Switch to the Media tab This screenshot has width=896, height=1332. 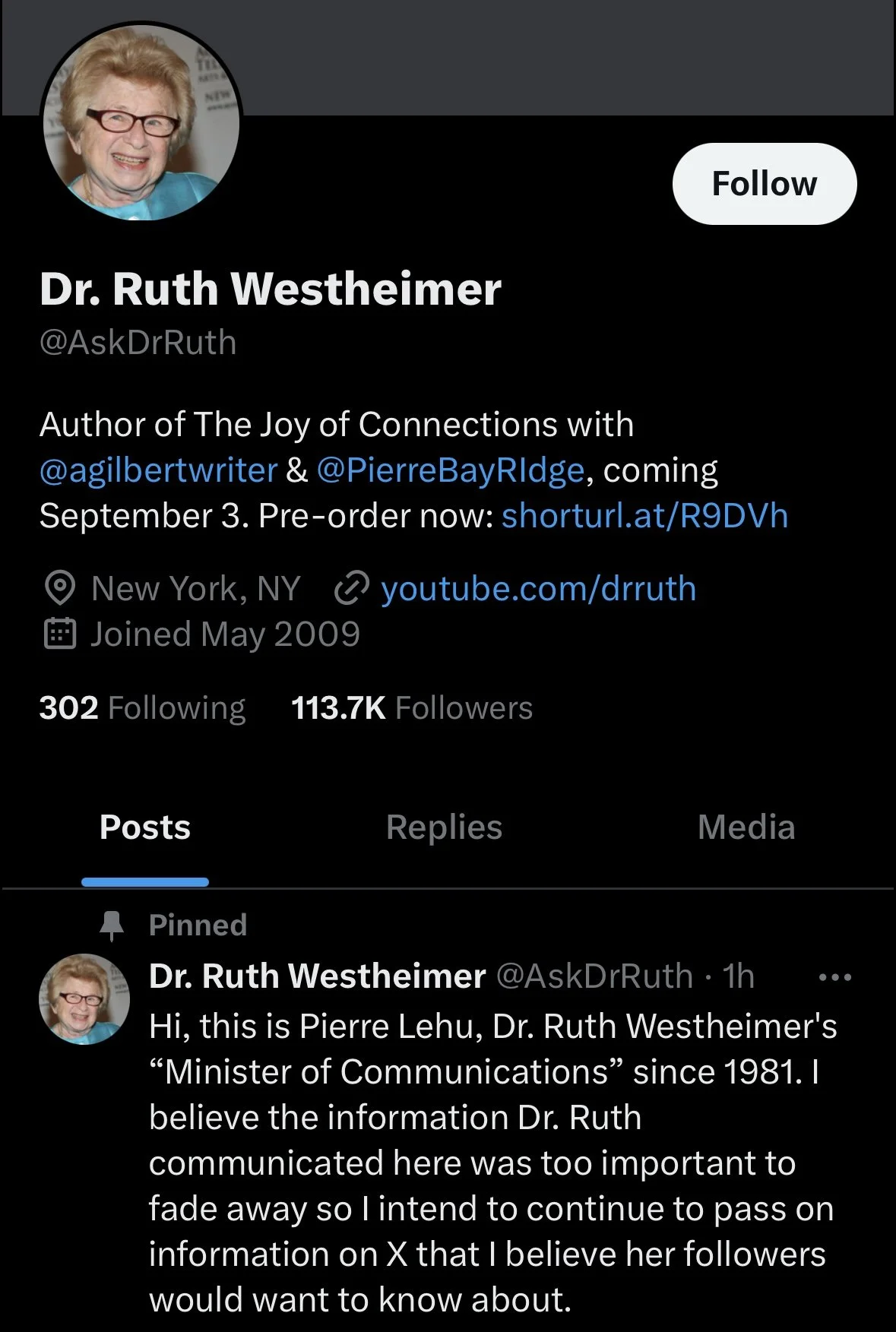coord(746,827)
